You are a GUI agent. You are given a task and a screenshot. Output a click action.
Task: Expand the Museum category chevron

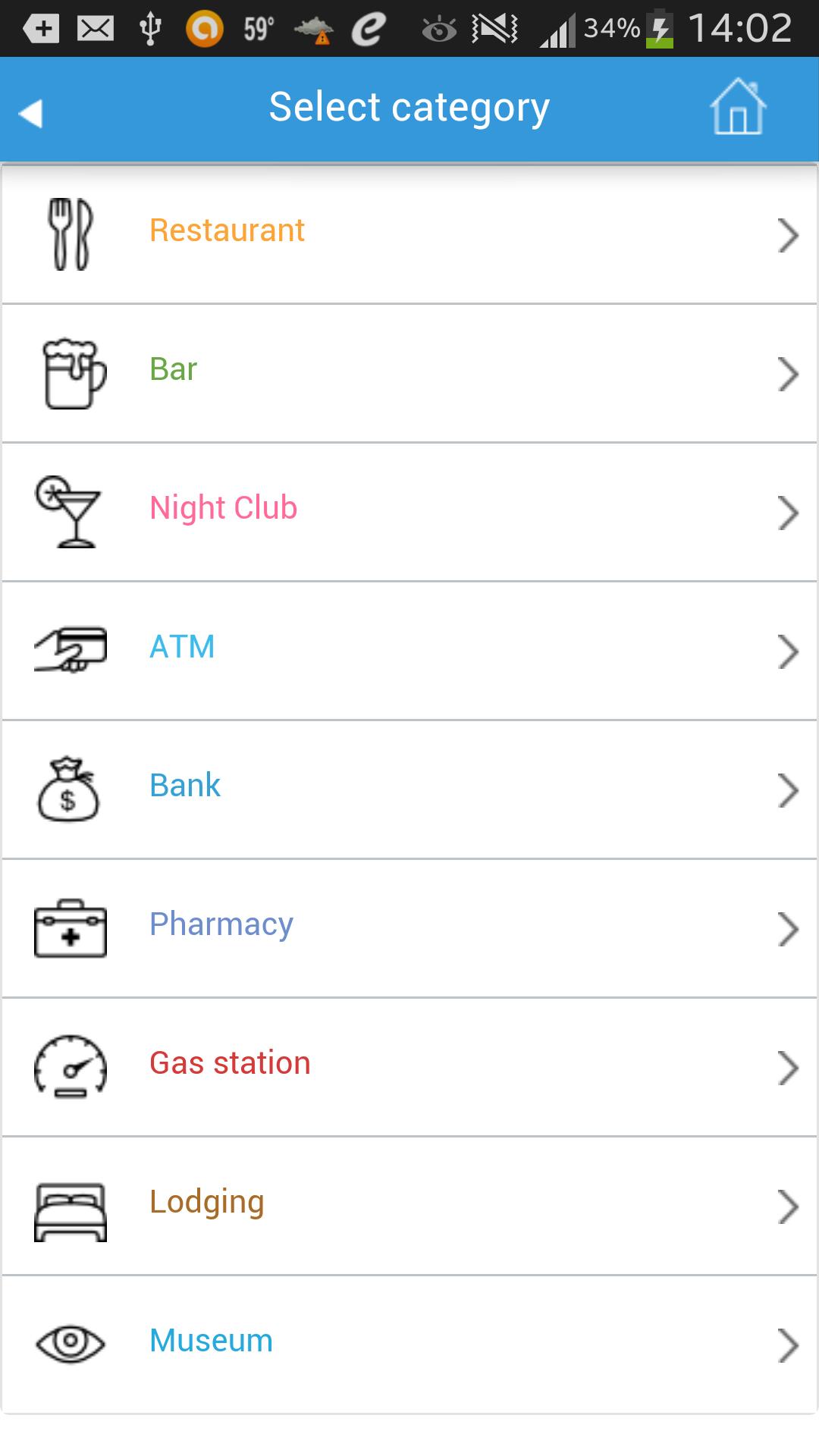click(x=789, y=1345)
